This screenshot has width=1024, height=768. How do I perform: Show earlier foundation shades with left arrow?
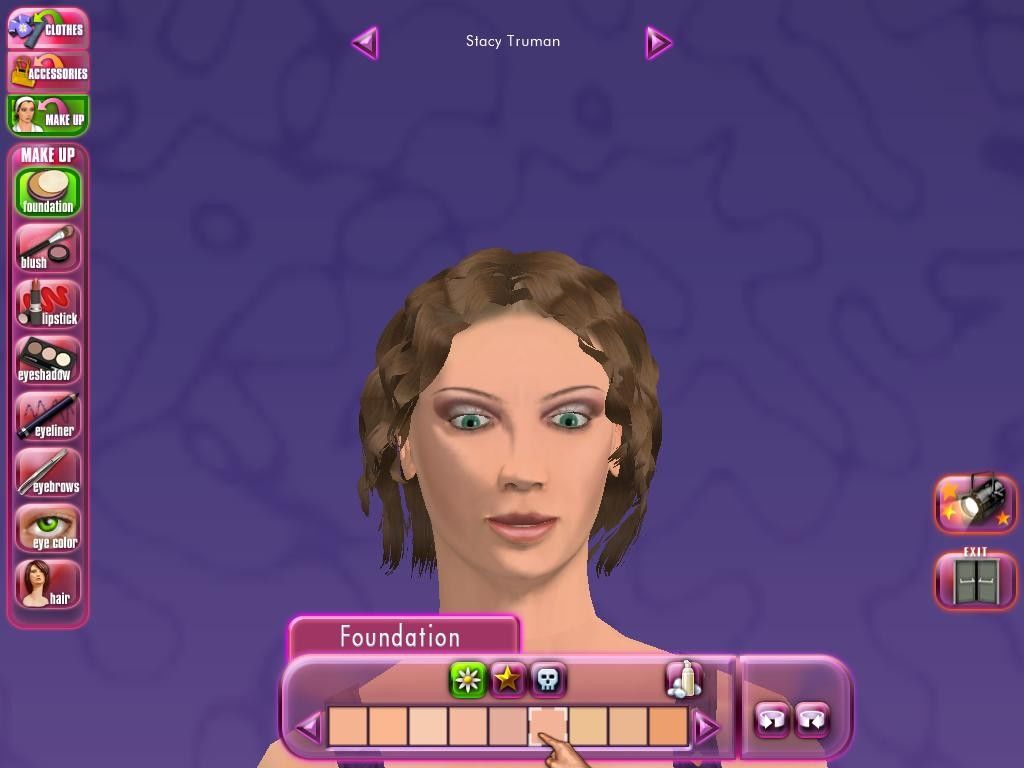click(x=309, y=727)
